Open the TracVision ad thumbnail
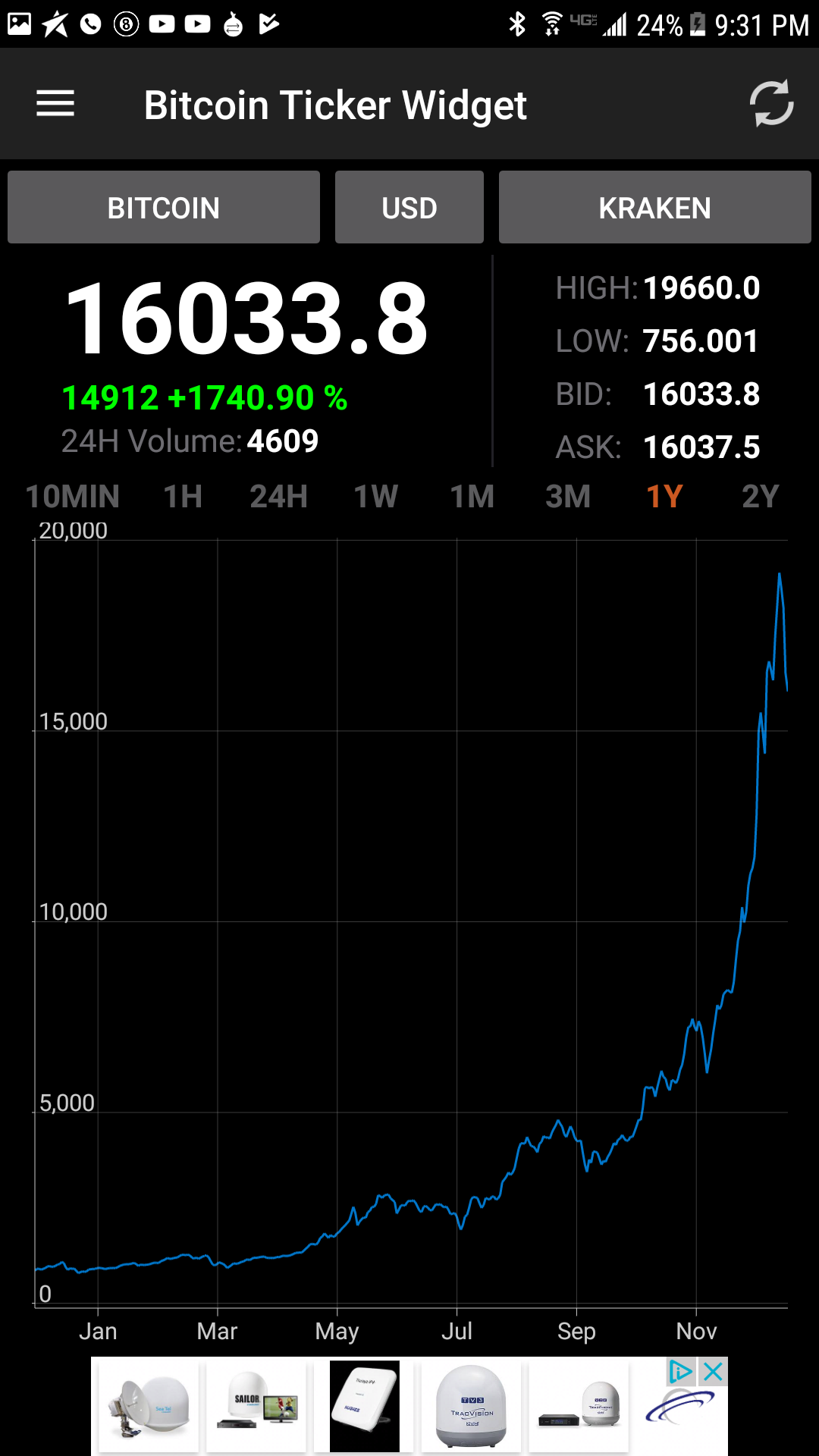The height and width of the screenshot is (1456, 819). coord(470,1407)
